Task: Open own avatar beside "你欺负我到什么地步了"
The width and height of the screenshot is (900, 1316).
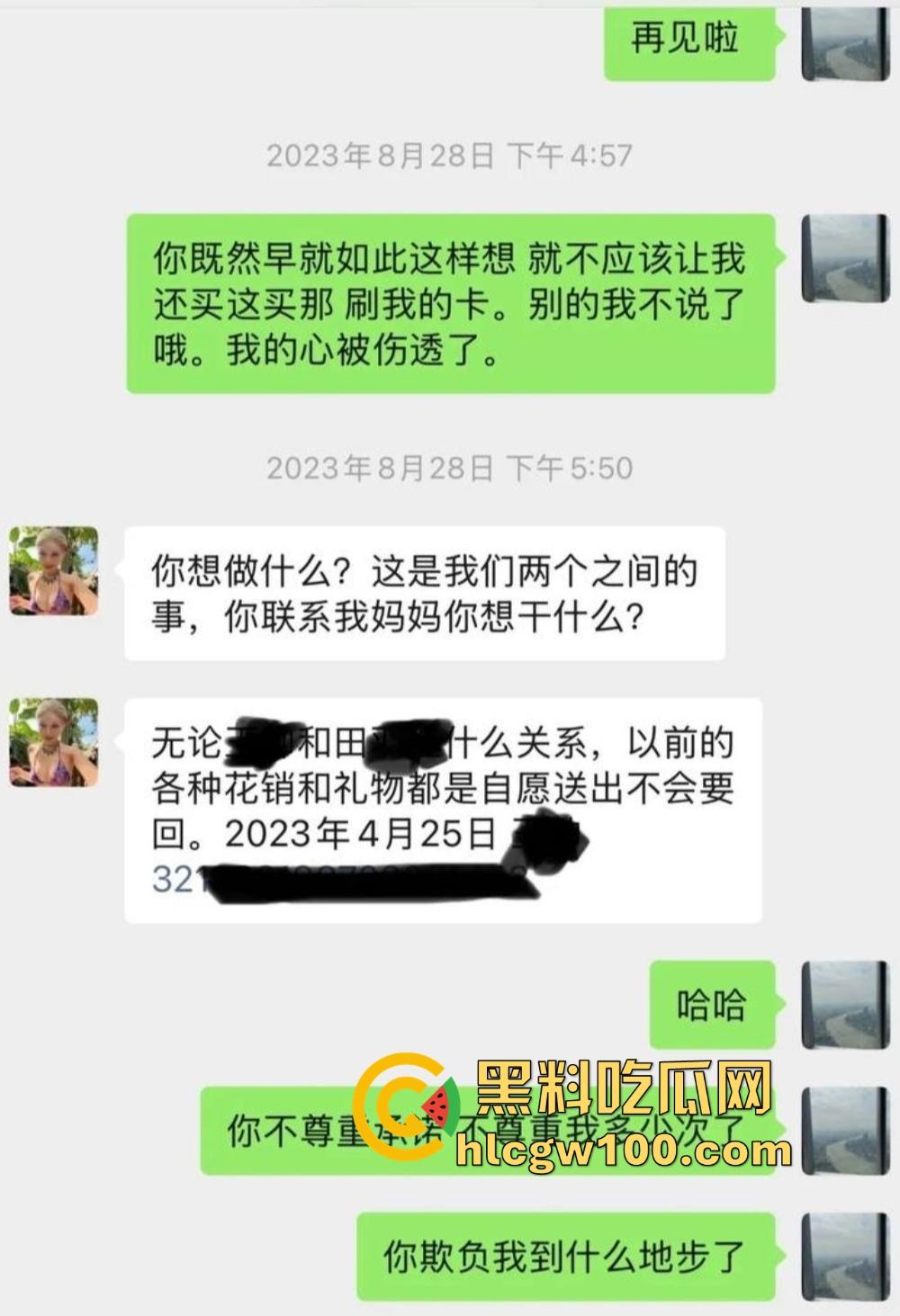Action: 844,1257
